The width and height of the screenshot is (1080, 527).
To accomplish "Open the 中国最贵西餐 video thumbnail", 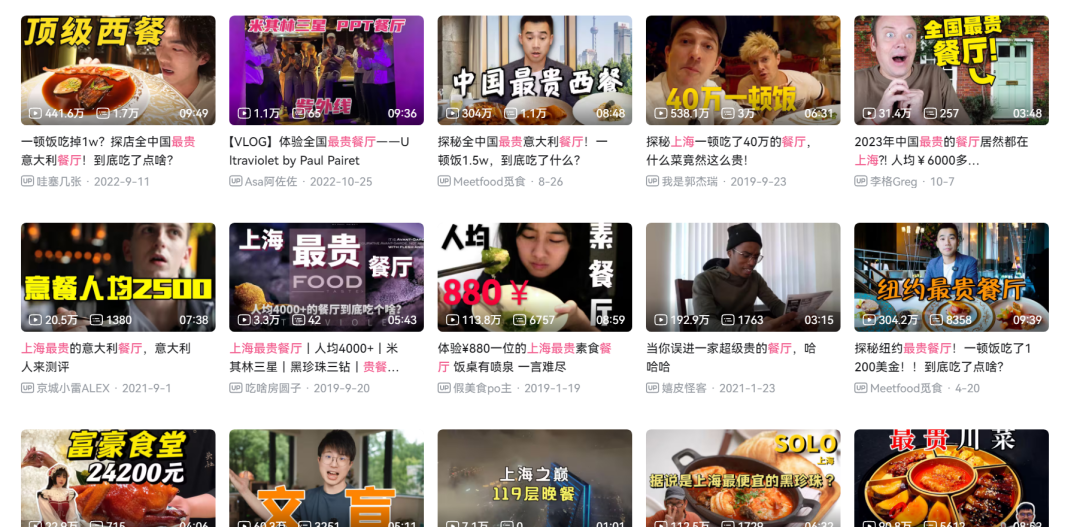I will click(x=534, y=70).
